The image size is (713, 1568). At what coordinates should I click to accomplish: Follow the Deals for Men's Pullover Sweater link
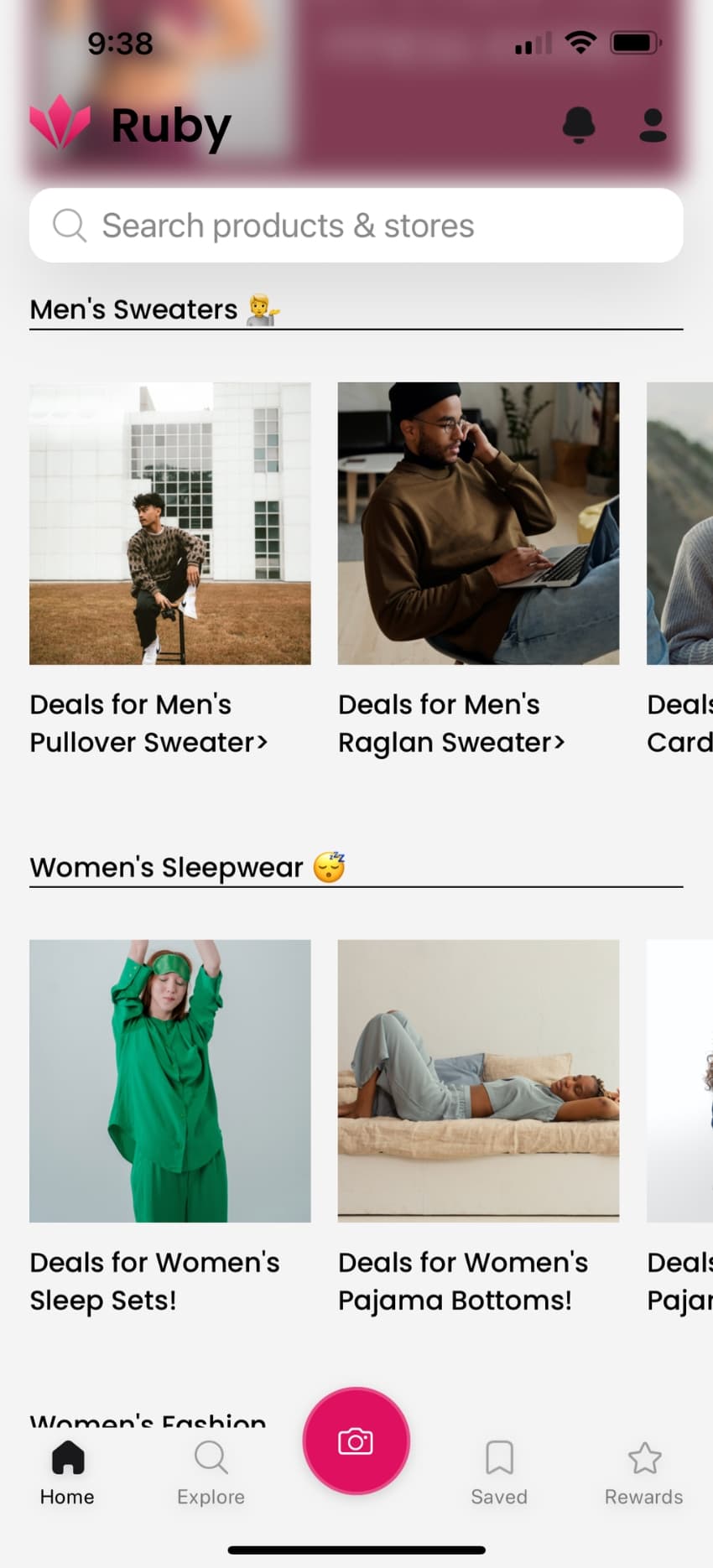click(x=148, y=723)
